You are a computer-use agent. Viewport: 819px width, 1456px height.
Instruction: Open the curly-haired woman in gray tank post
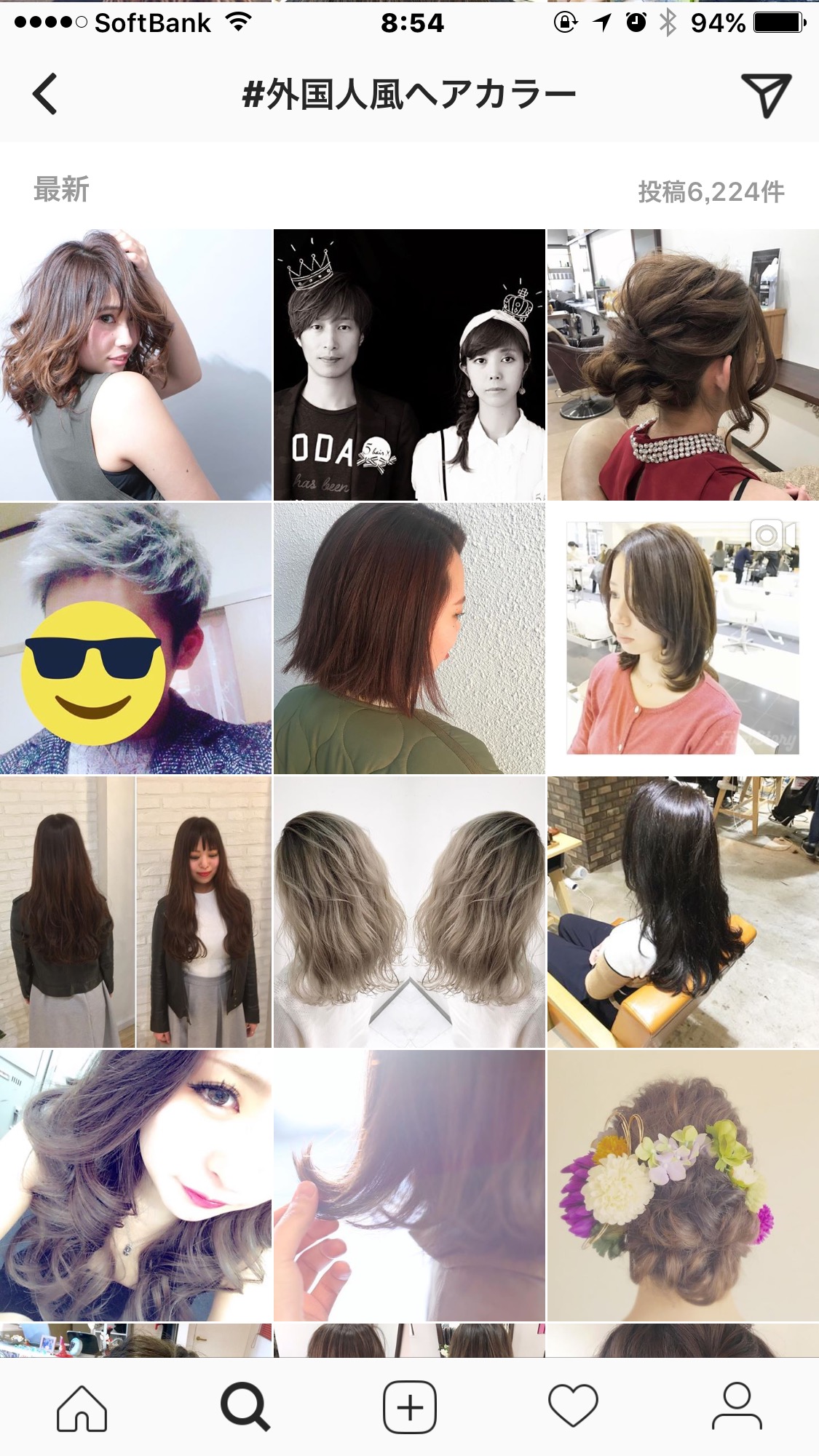(x=135, y=365)
